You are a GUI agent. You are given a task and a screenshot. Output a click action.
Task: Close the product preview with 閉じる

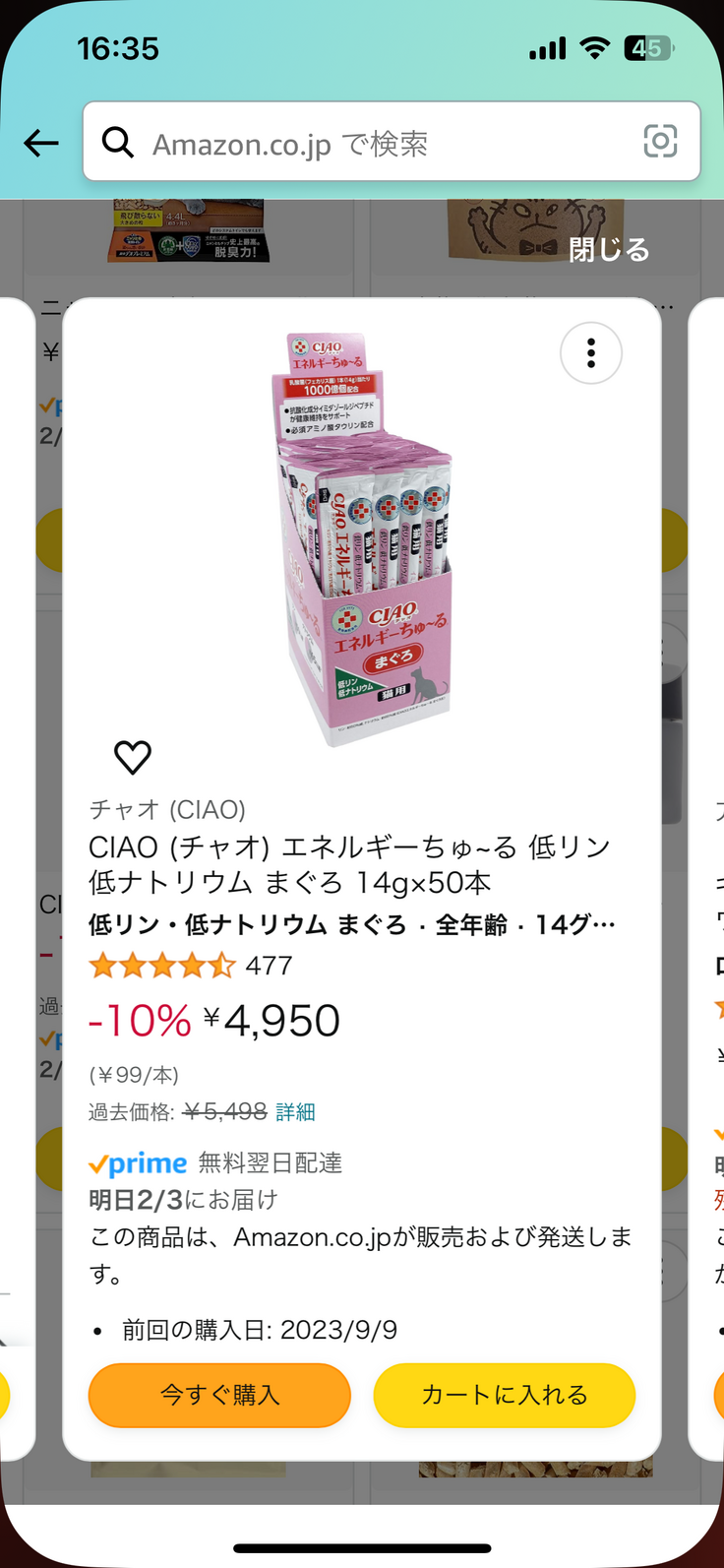(609, 250)
